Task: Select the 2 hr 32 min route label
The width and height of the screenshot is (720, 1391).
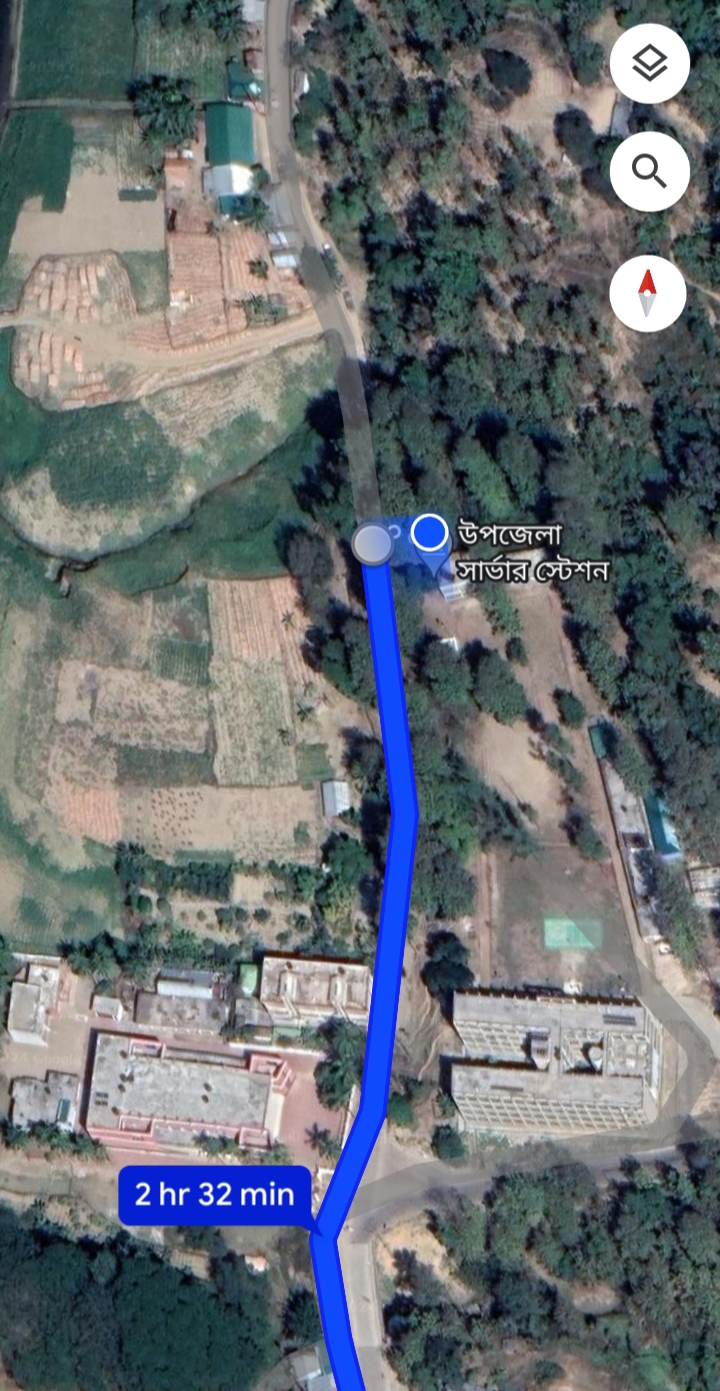Action: point(215,1194)
